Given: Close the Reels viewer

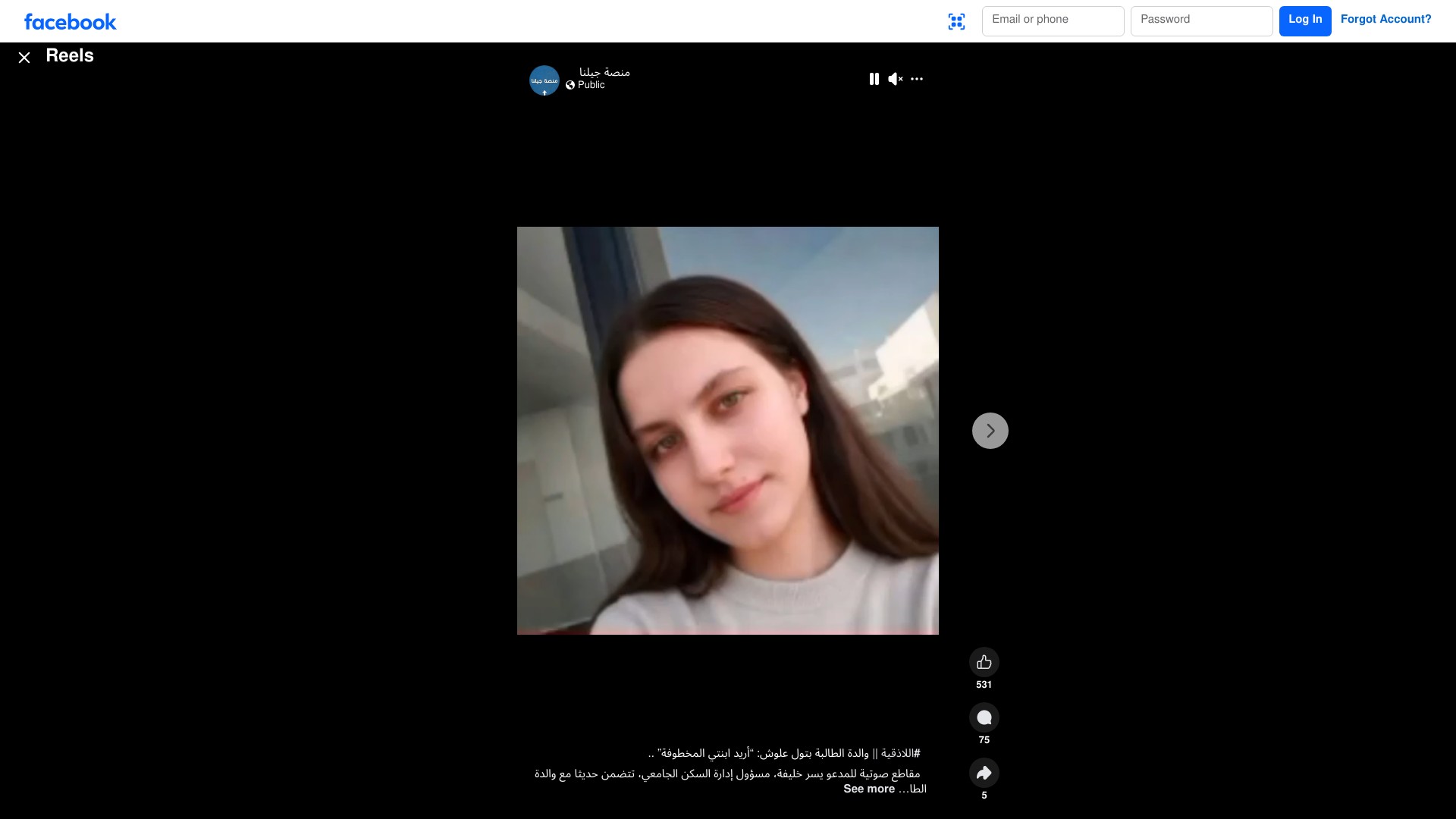Looking at the screenshot, I should coord(24,58).
